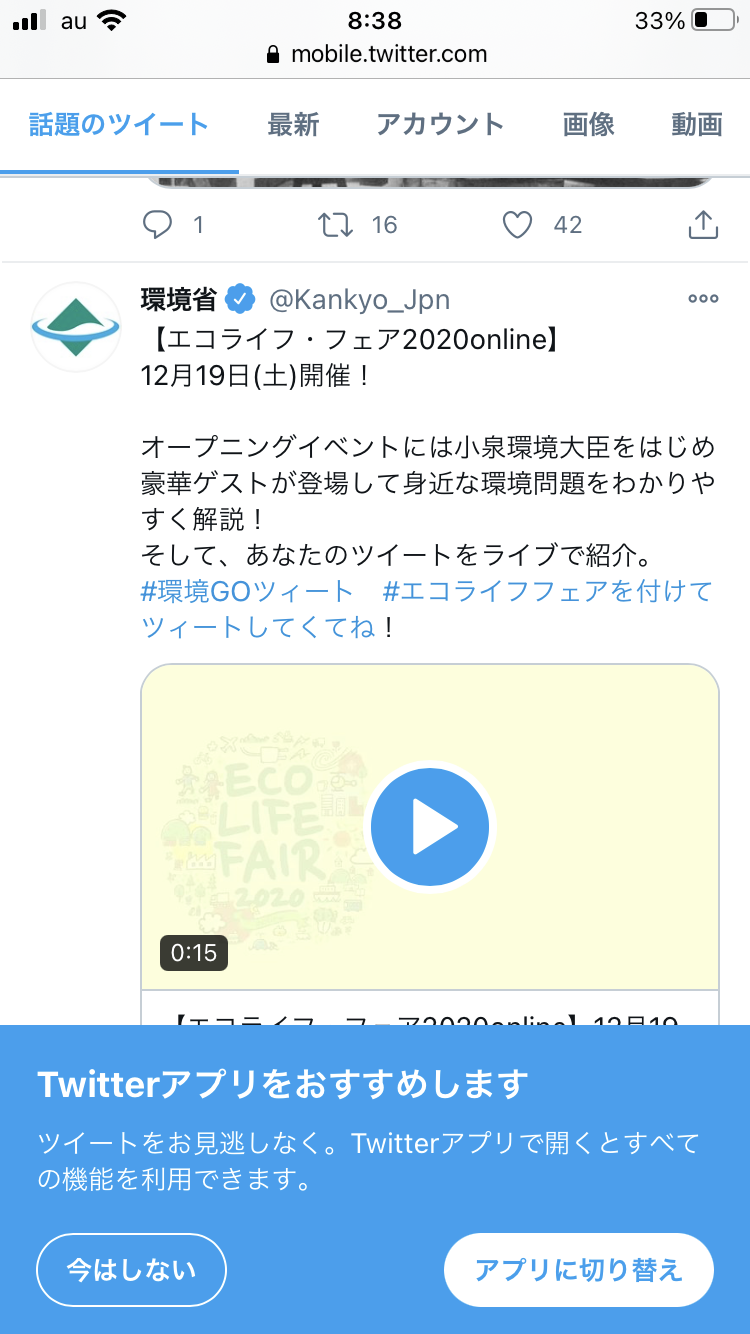Image resolution: width=750 pixels, height=1334 pixels.
Task: Open the 画像 tab
Action: pyautogui.click(x=588, y=125)
